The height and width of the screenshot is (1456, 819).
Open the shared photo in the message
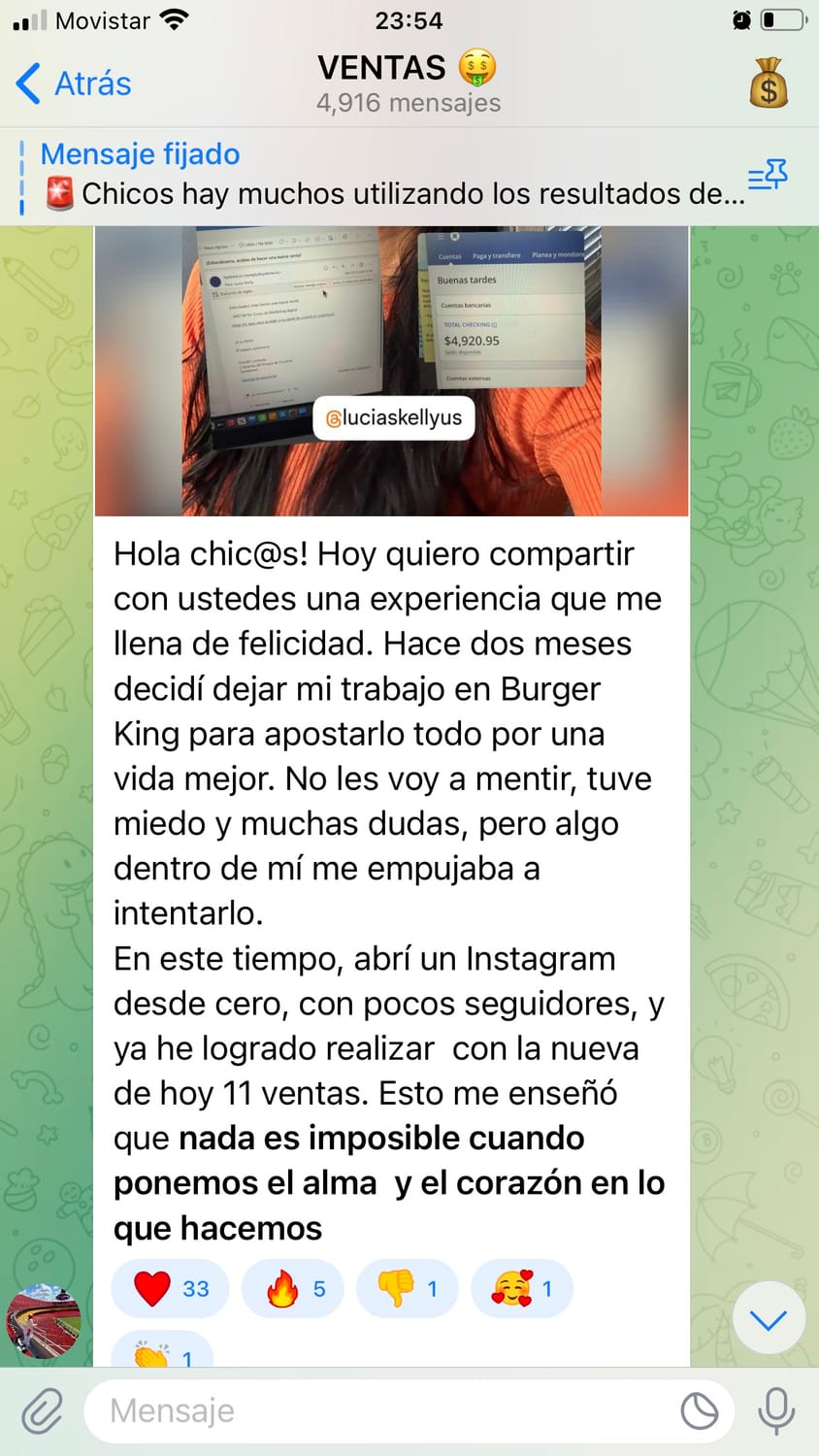(x=391, y=369)
